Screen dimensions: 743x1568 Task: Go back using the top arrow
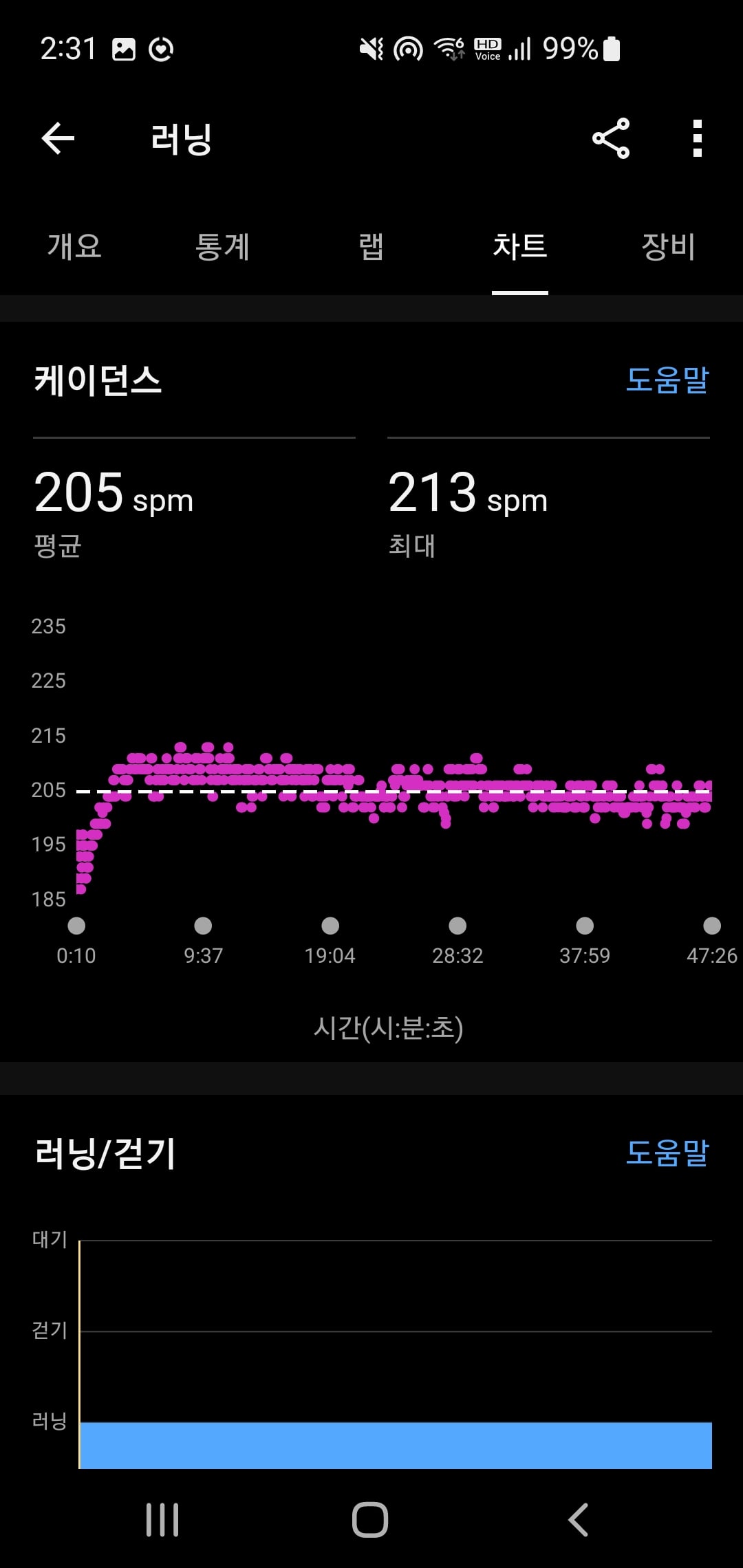coord(58,138)
